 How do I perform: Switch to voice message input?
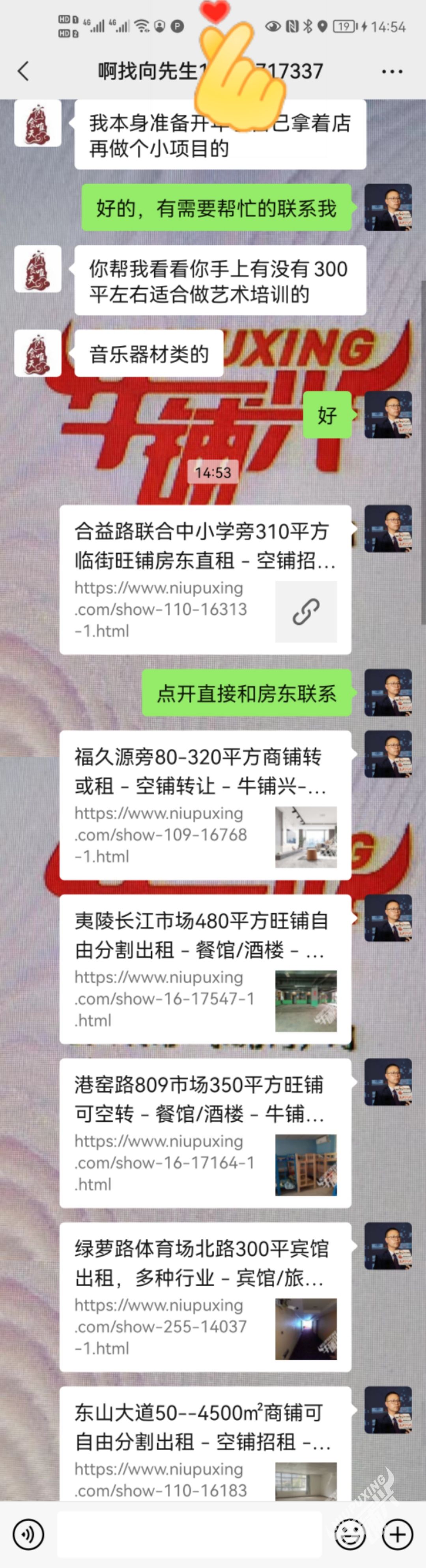[x=27, y=1534]
